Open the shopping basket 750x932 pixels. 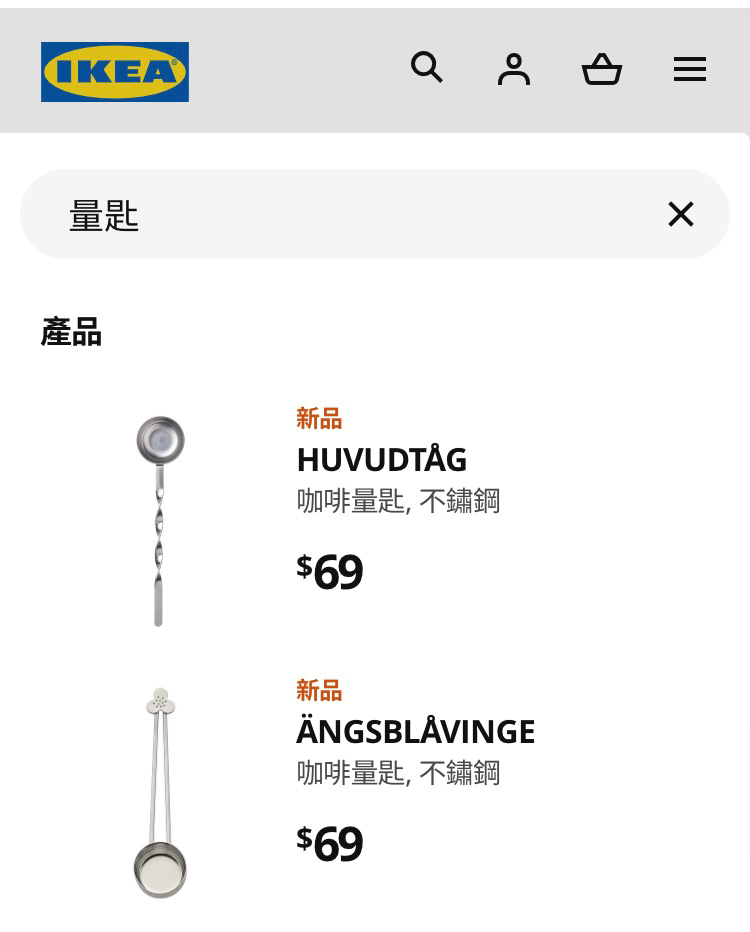(x=602, y=69)
